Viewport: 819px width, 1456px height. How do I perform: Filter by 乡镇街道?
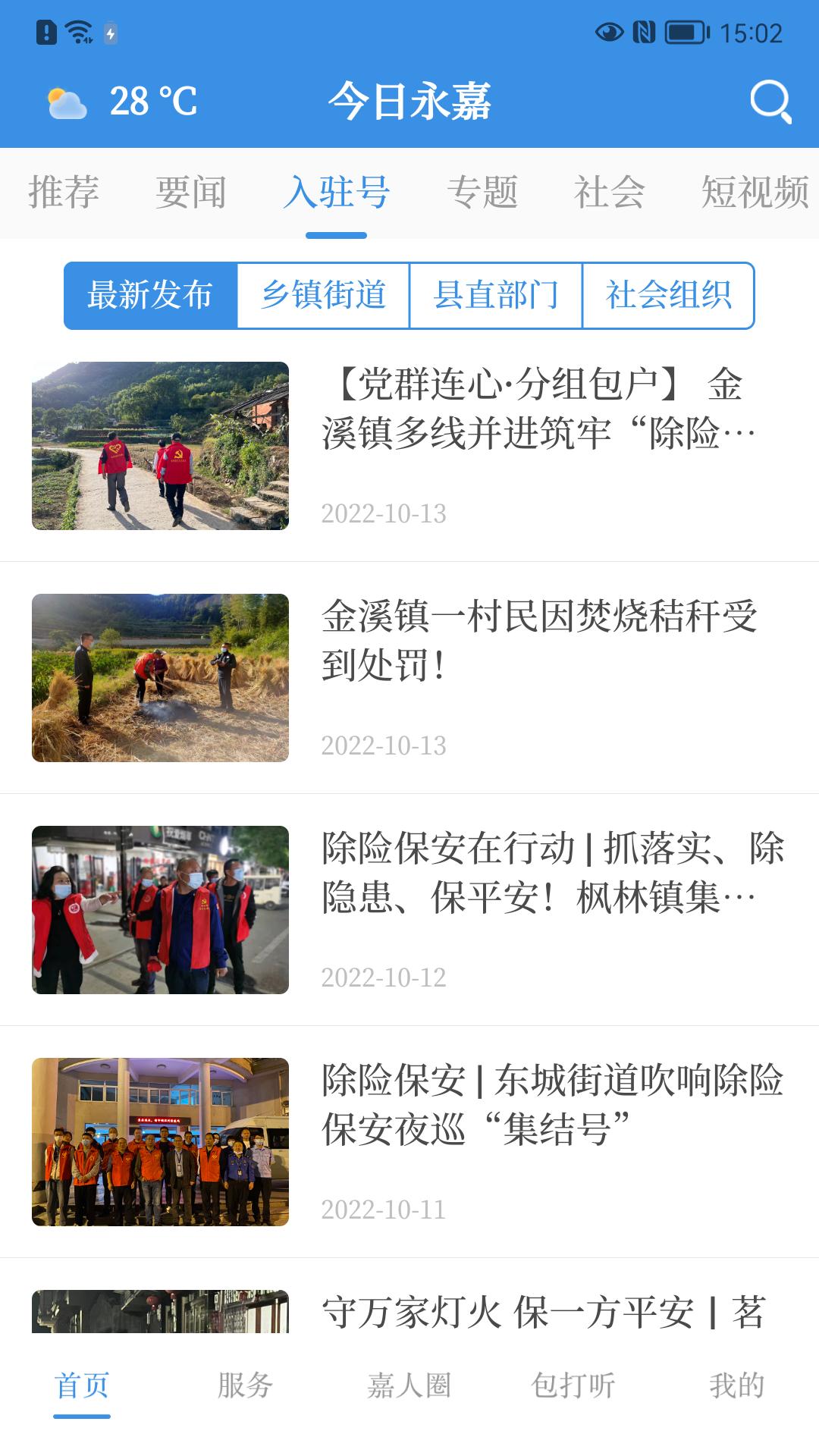(x=324, y=296)
